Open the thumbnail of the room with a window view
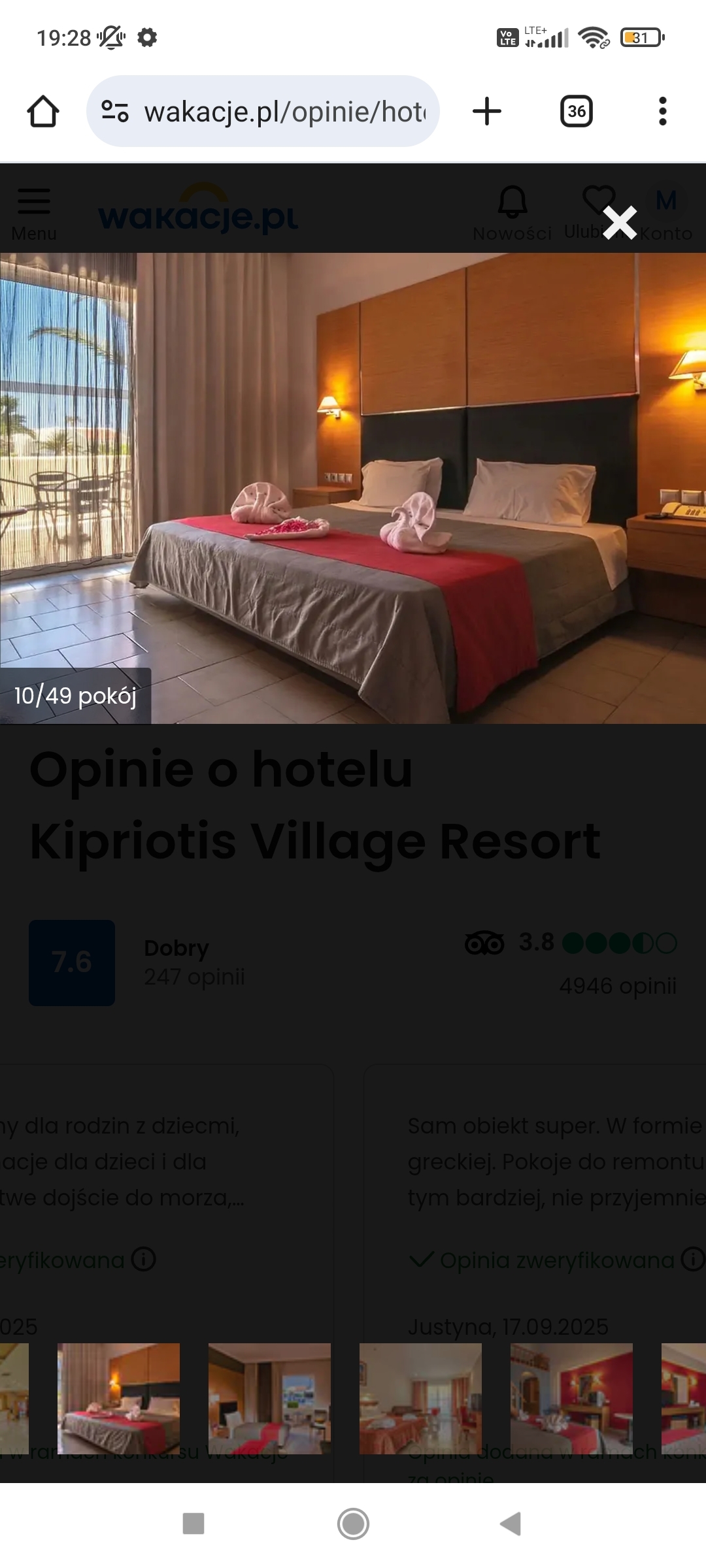The height and width of the screenshot is (1568, 706). 269,1398
